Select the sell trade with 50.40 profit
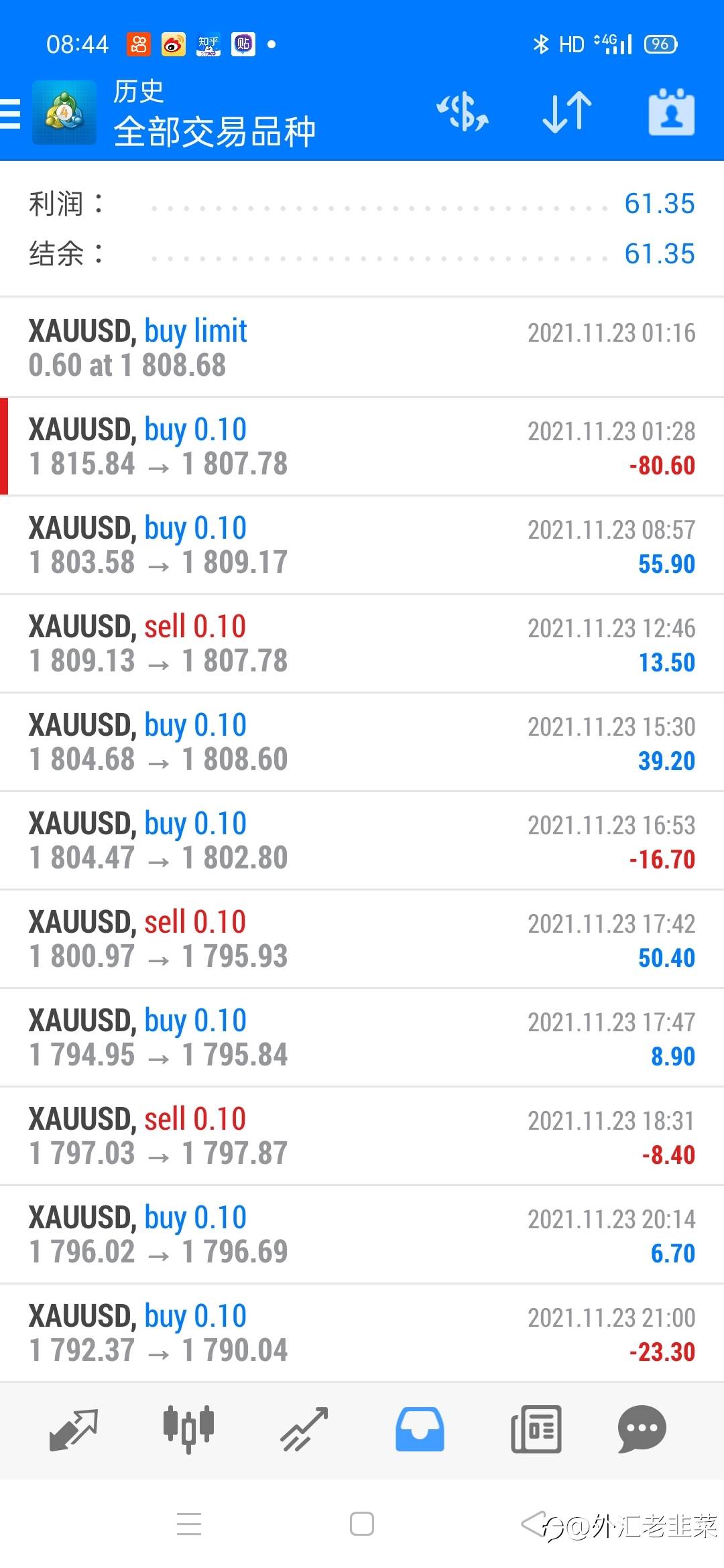Screen dimensions: 724x1568 (x=362, y=939)
